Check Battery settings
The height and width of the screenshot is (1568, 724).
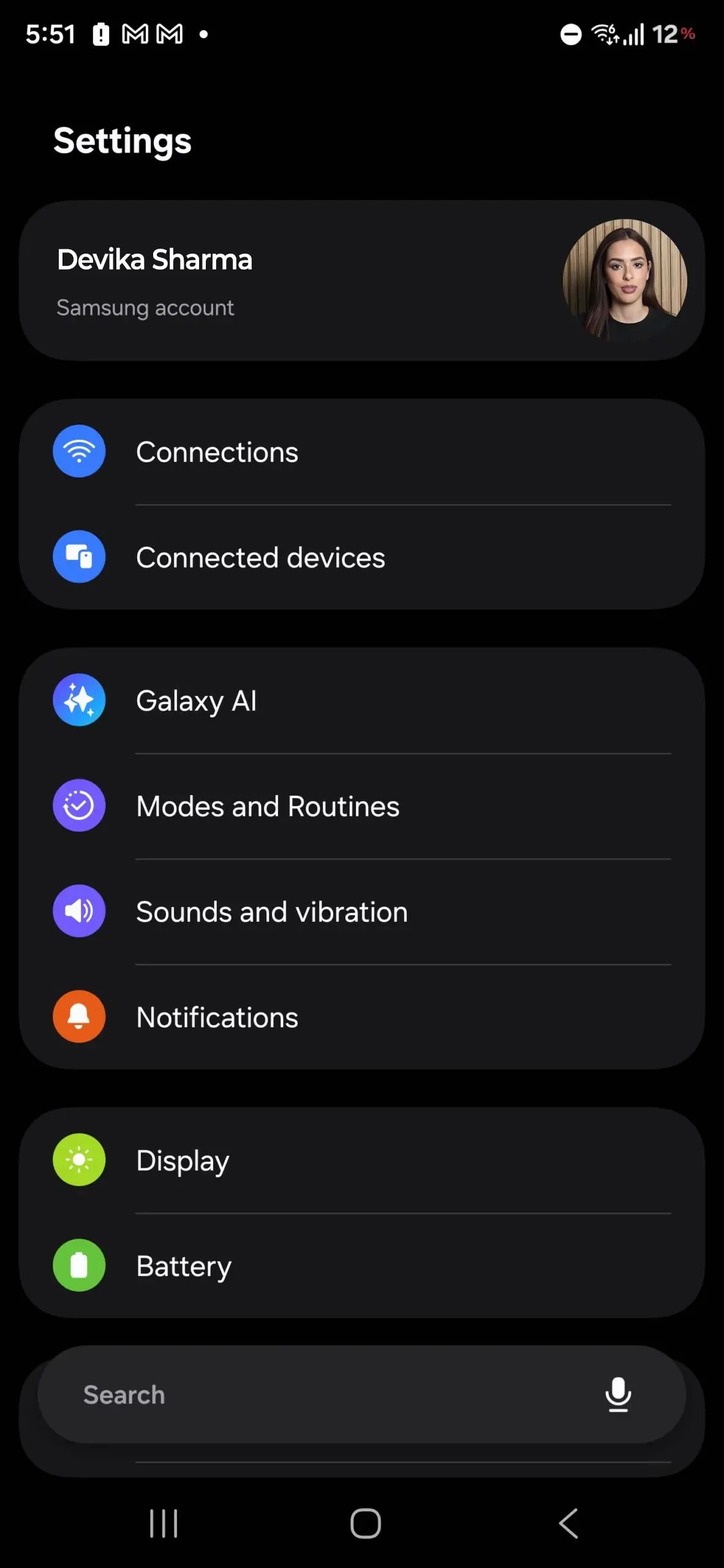point(361,1265)
